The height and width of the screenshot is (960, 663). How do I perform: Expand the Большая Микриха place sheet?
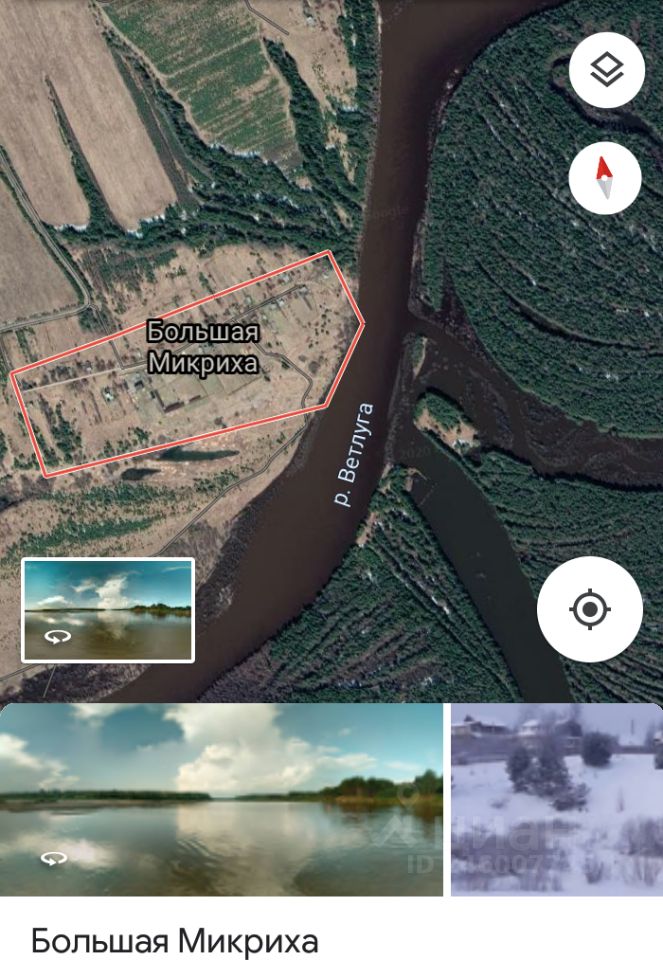[175, 940]
